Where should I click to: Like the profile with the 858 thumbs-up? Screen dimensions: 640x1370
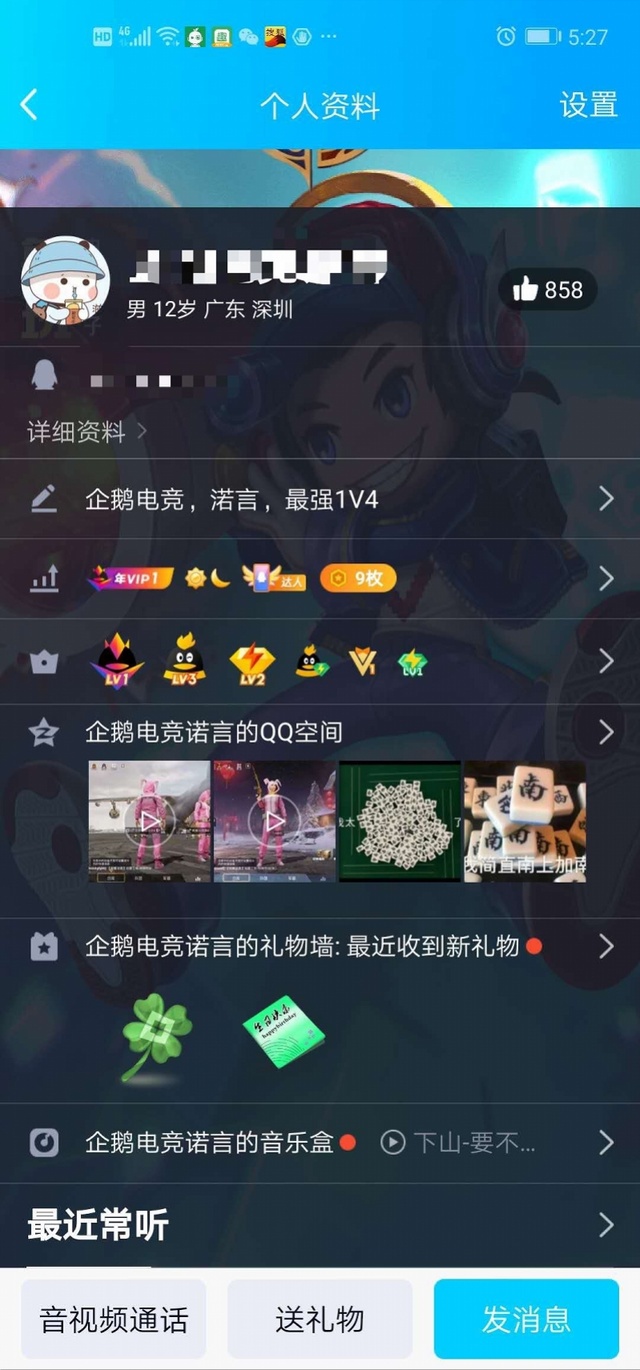547,290
